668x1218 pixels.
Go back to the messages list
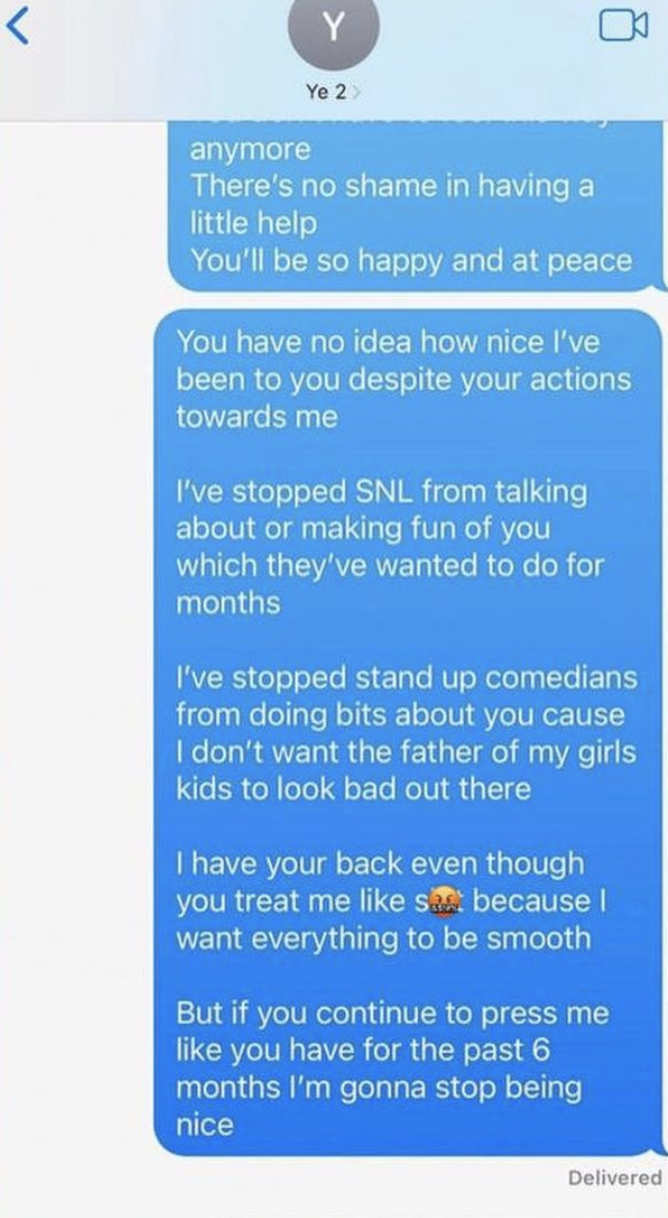click(16, 27)
